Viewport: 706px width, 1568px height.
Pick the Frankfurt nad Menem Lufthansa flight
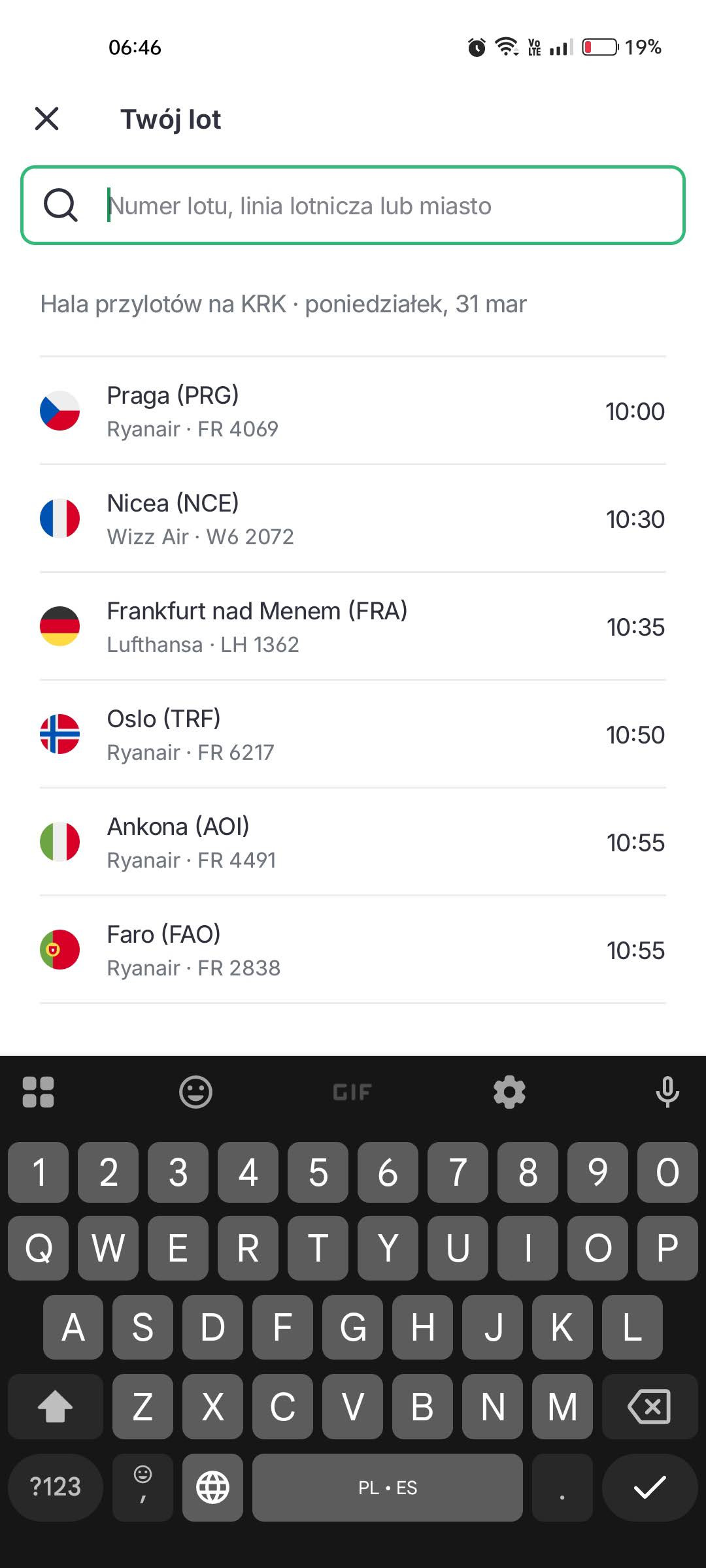coord(353,627)
